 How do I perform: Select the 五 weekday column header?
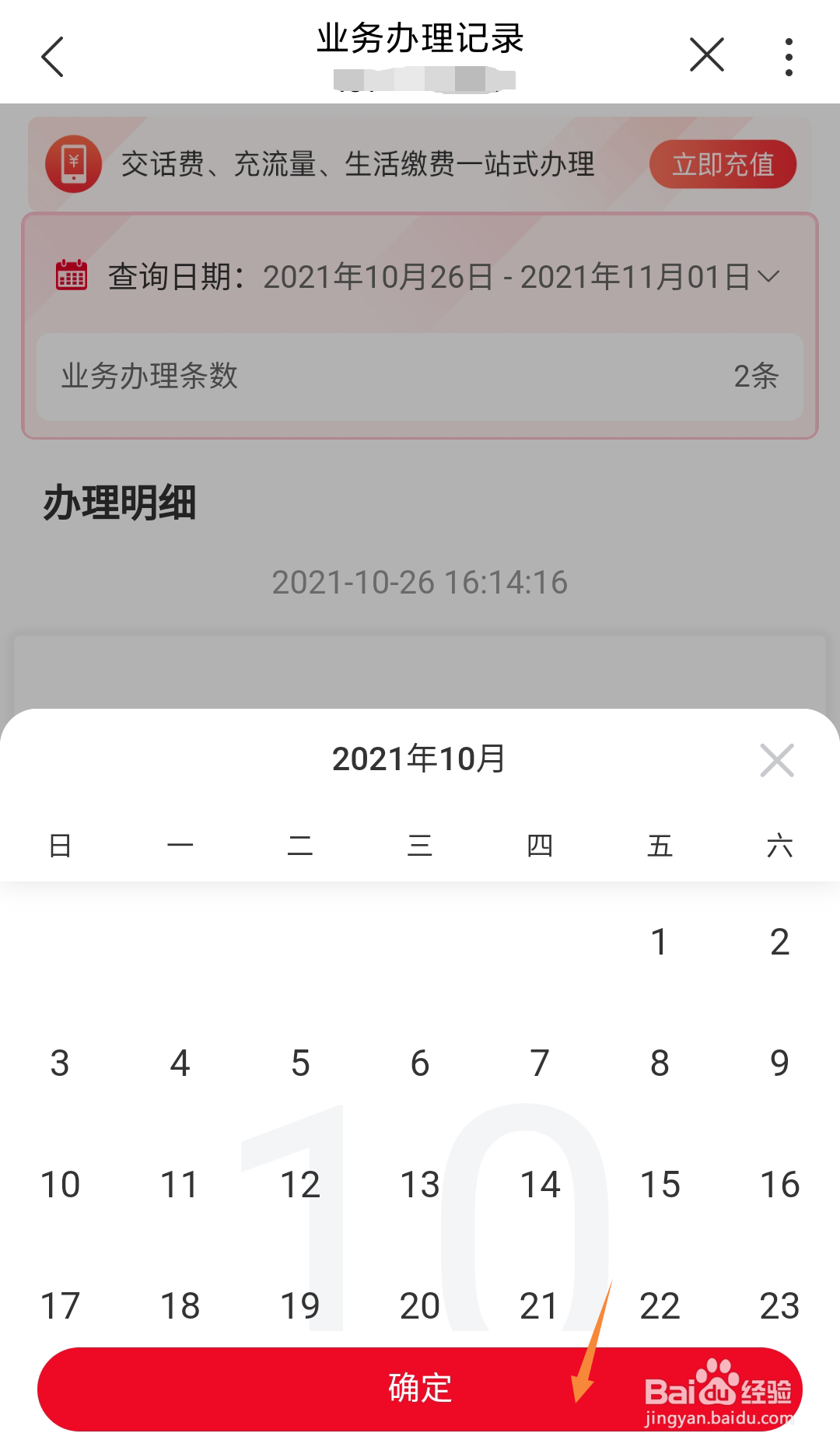coord(659,844)
